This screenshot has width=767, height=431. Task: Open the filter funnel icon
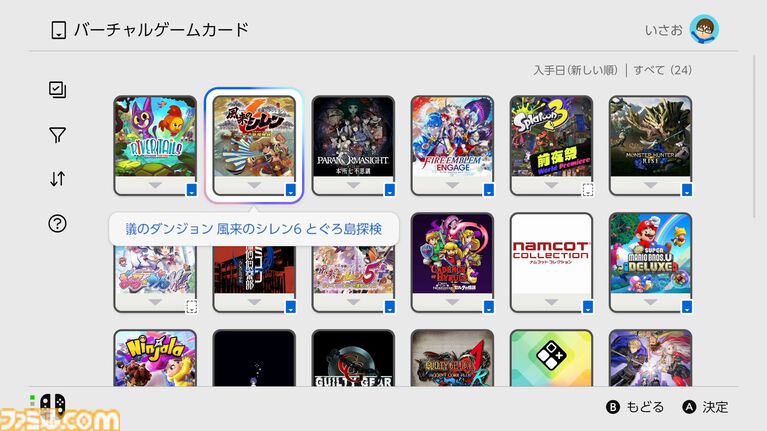coord(57,135)
